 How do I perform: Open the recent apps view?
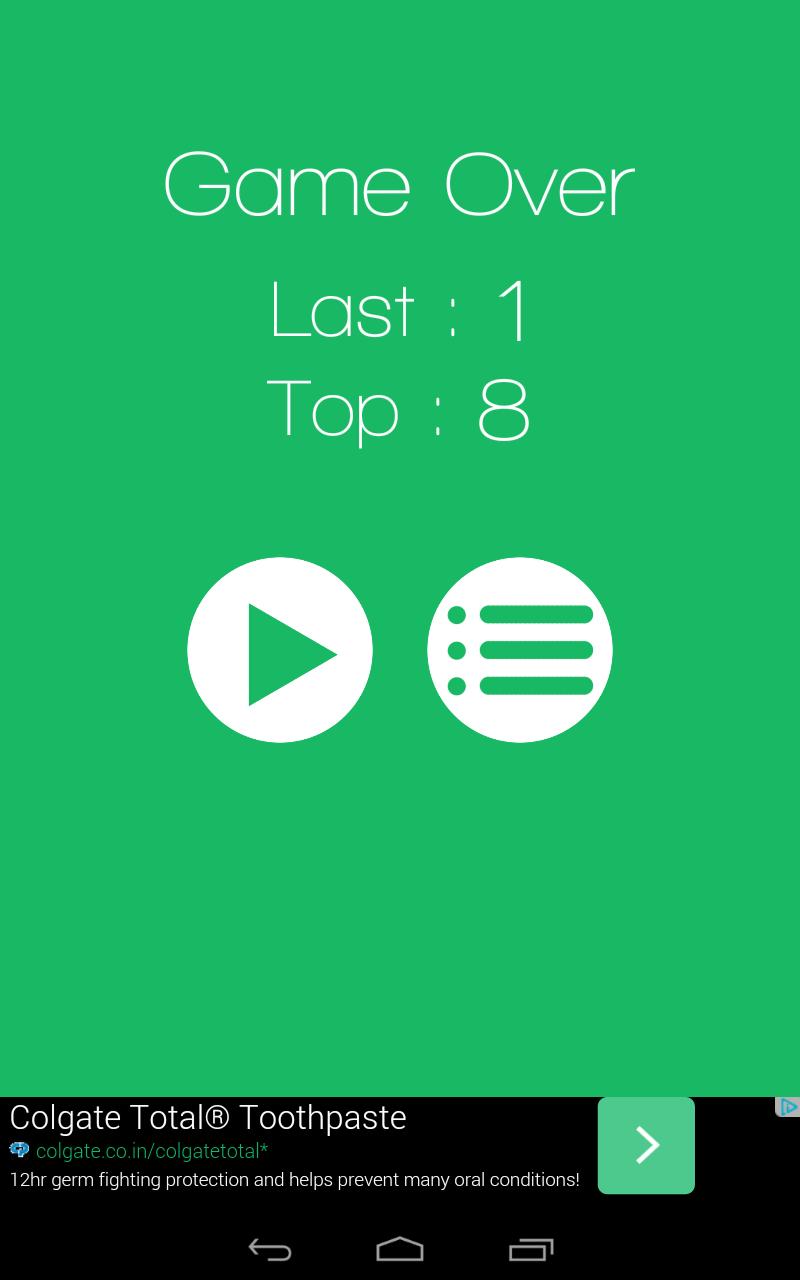click(x=531, y=1249)
